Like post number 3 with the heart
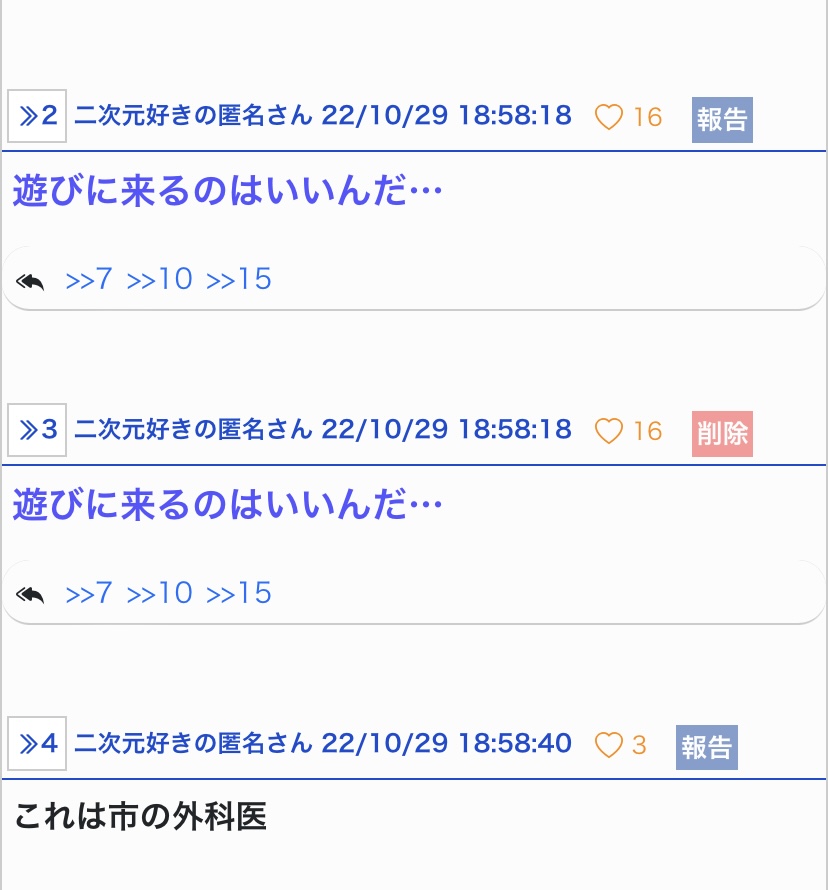The image size is (828, 890). (609, 431)
